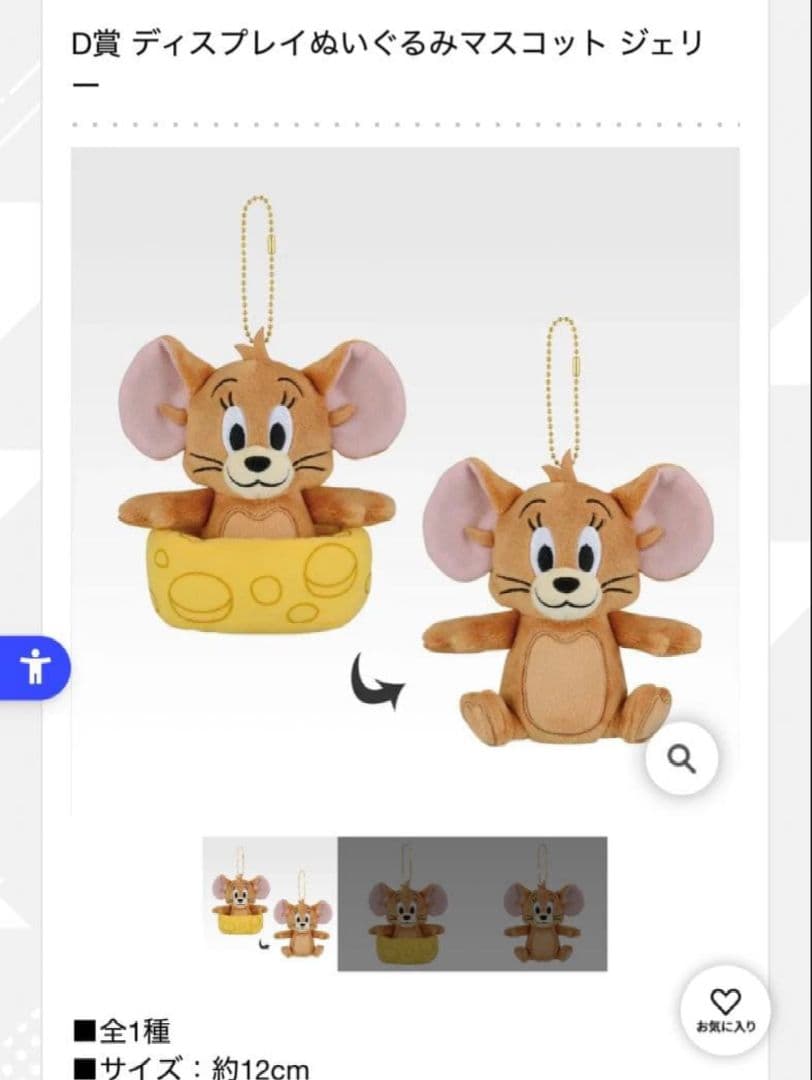Open the accessibility options button

point(34,667)
